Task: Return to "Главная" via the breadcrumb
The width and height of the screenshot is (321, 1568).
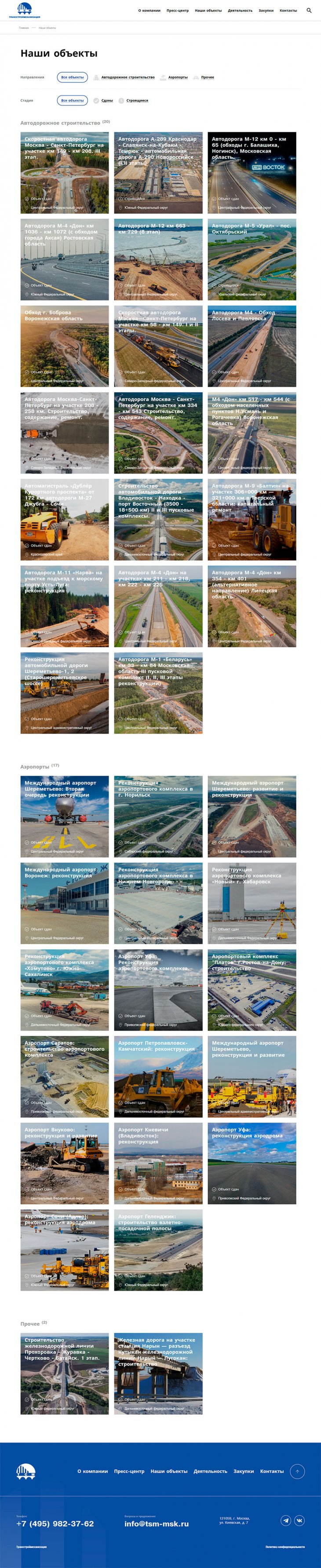Action: coord(24,28)
